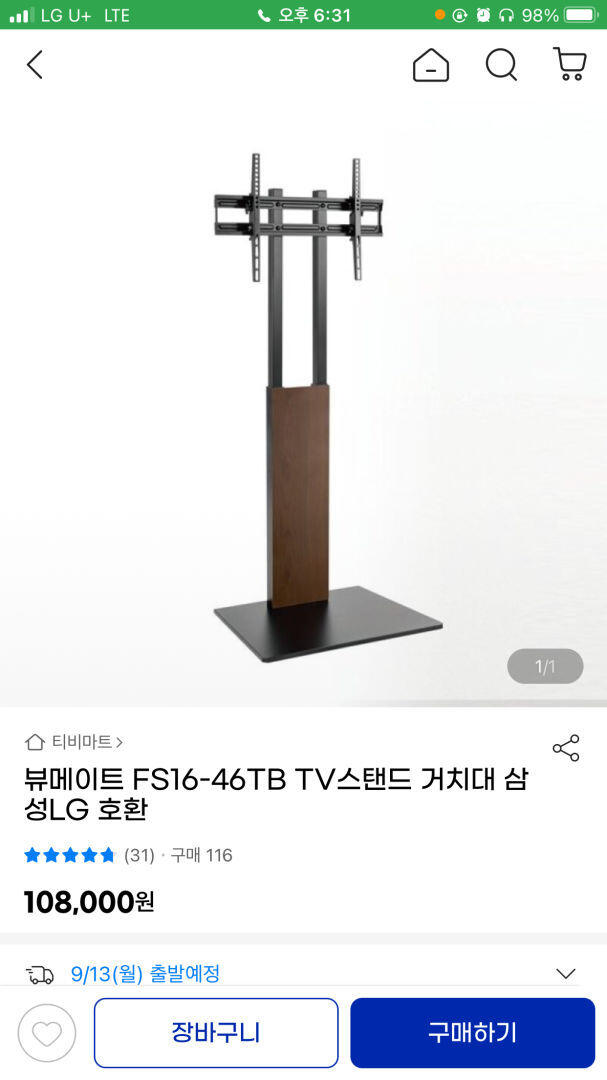Share this TV stand product
The height and width of the screenshot is (1080, 607).
point(566,748)
